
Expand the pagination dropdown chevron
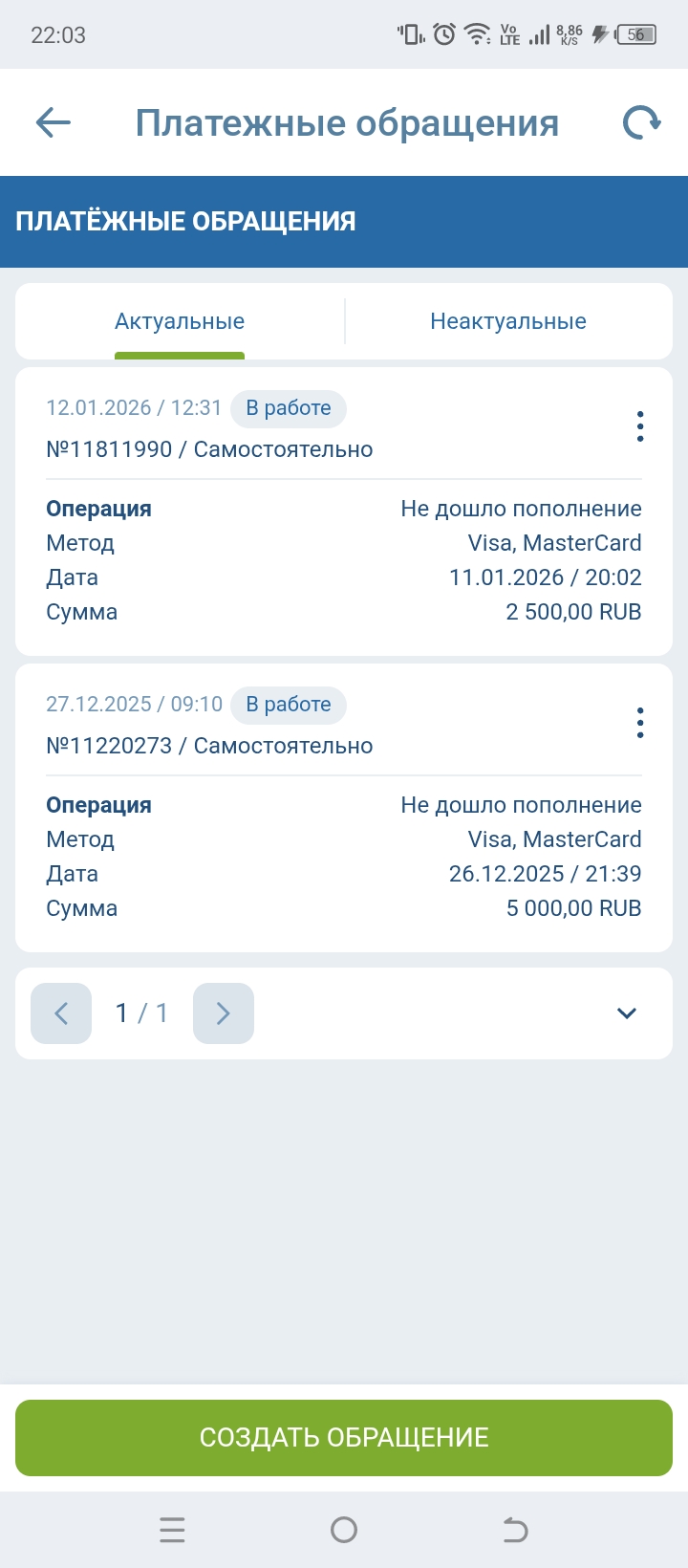pos(627,1013)
